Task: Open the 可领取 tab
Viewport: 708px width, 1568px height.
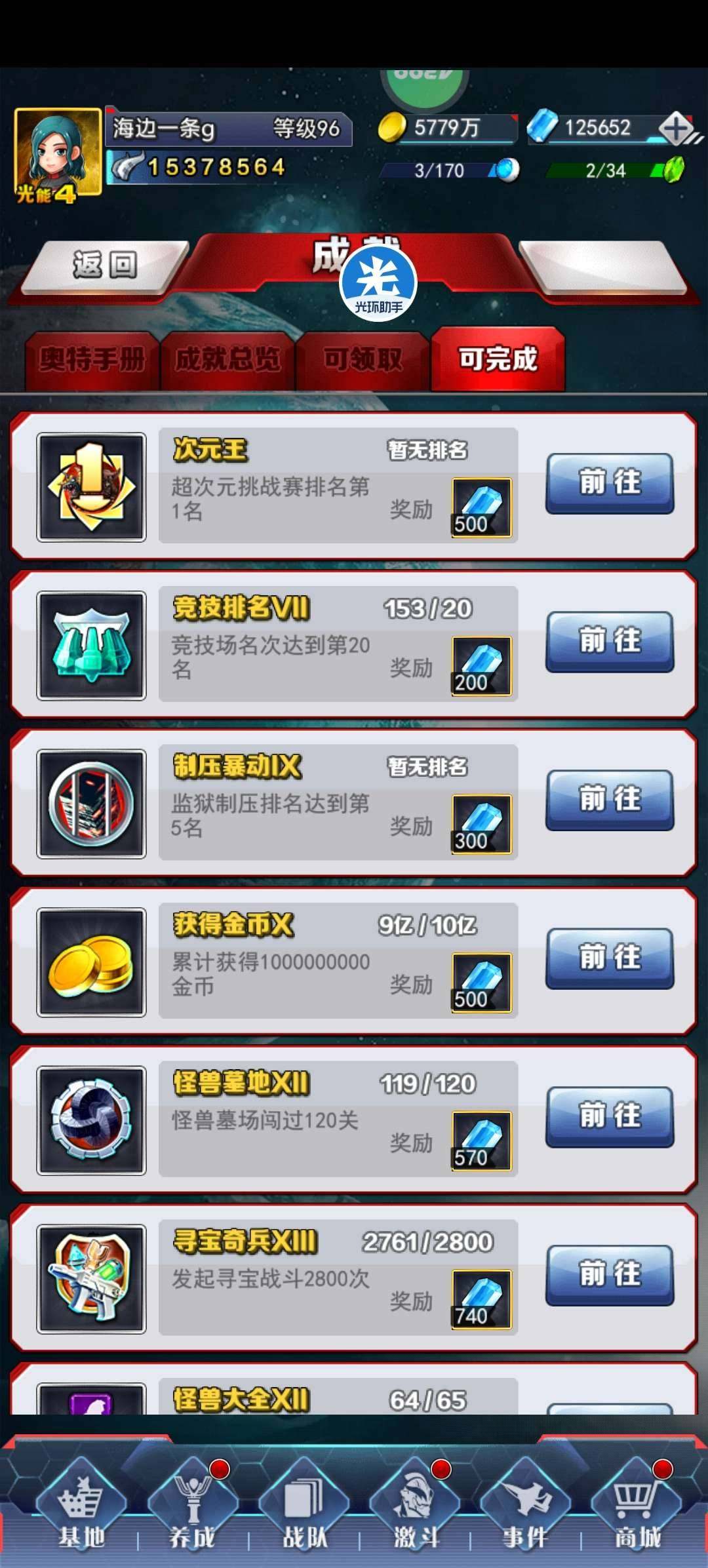Action: coord(363,359)
